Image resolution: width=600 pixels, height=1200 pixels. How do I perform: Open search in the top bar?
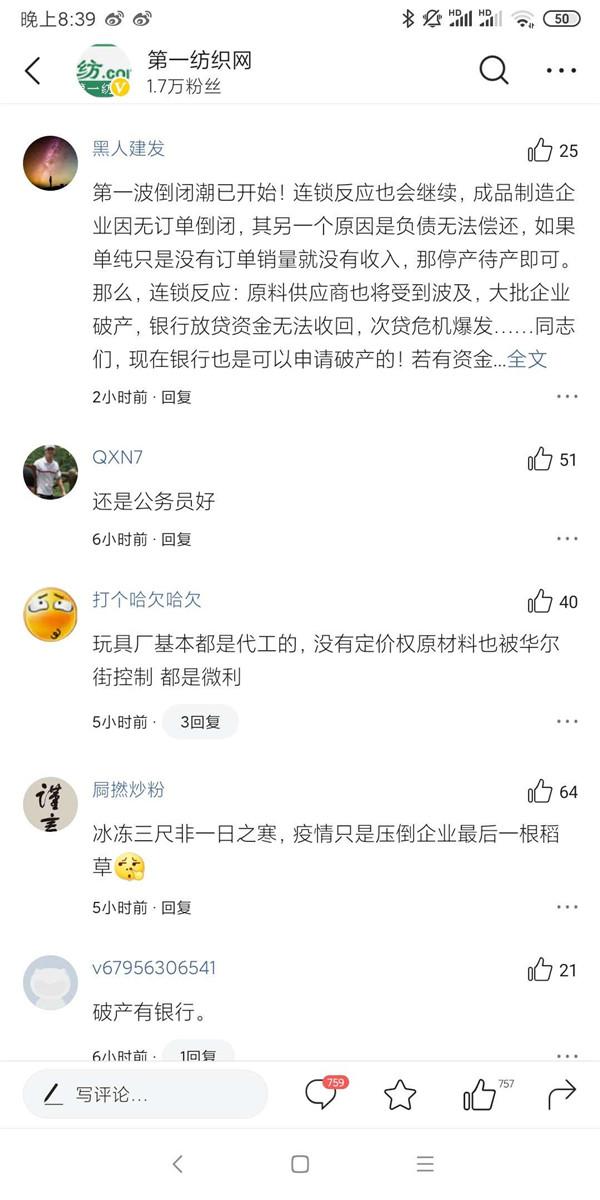click(494, 70)
